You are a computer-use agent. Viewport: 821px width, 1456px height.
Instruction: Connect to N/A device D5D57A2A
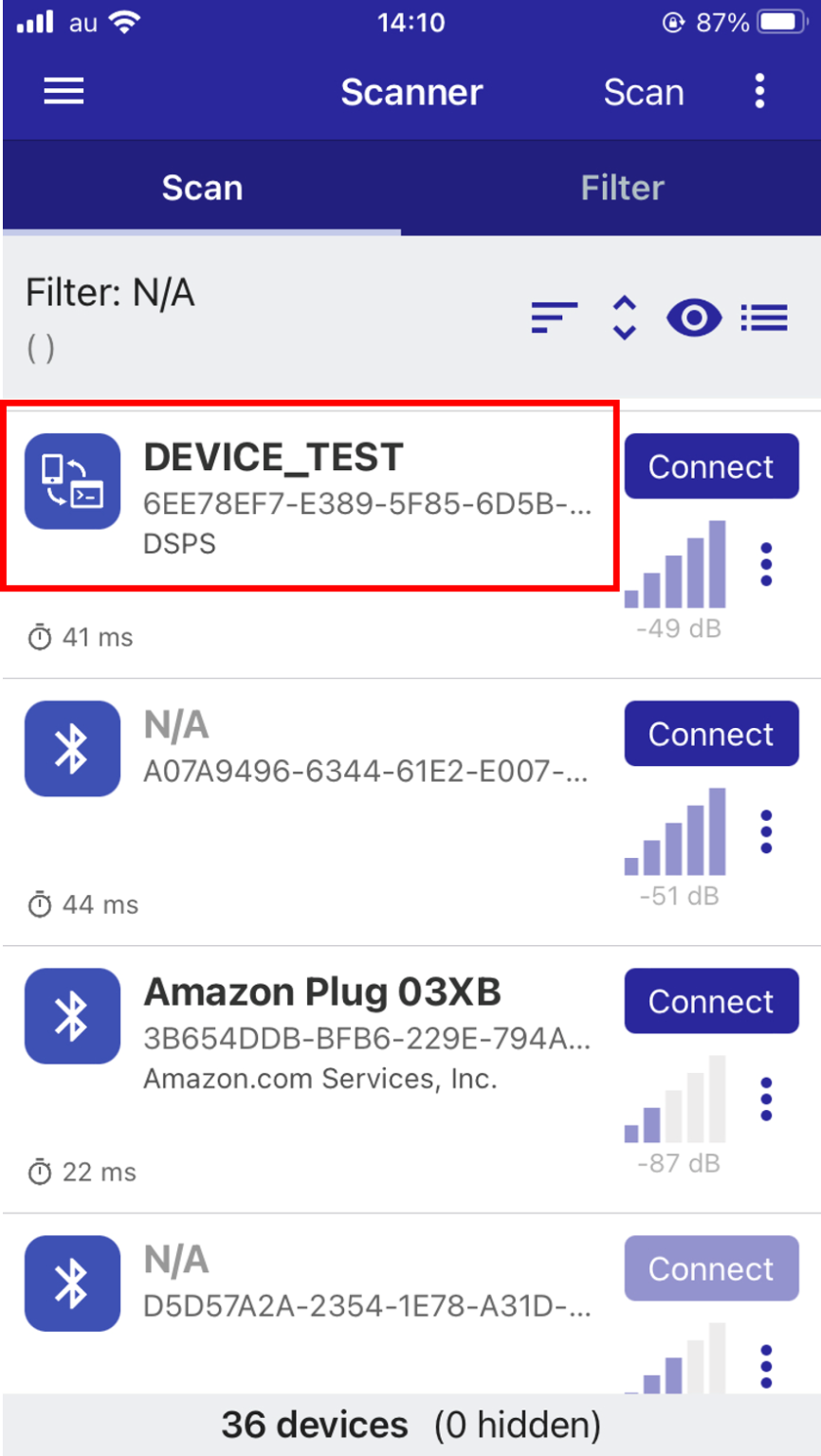[x=711, y=1268]
